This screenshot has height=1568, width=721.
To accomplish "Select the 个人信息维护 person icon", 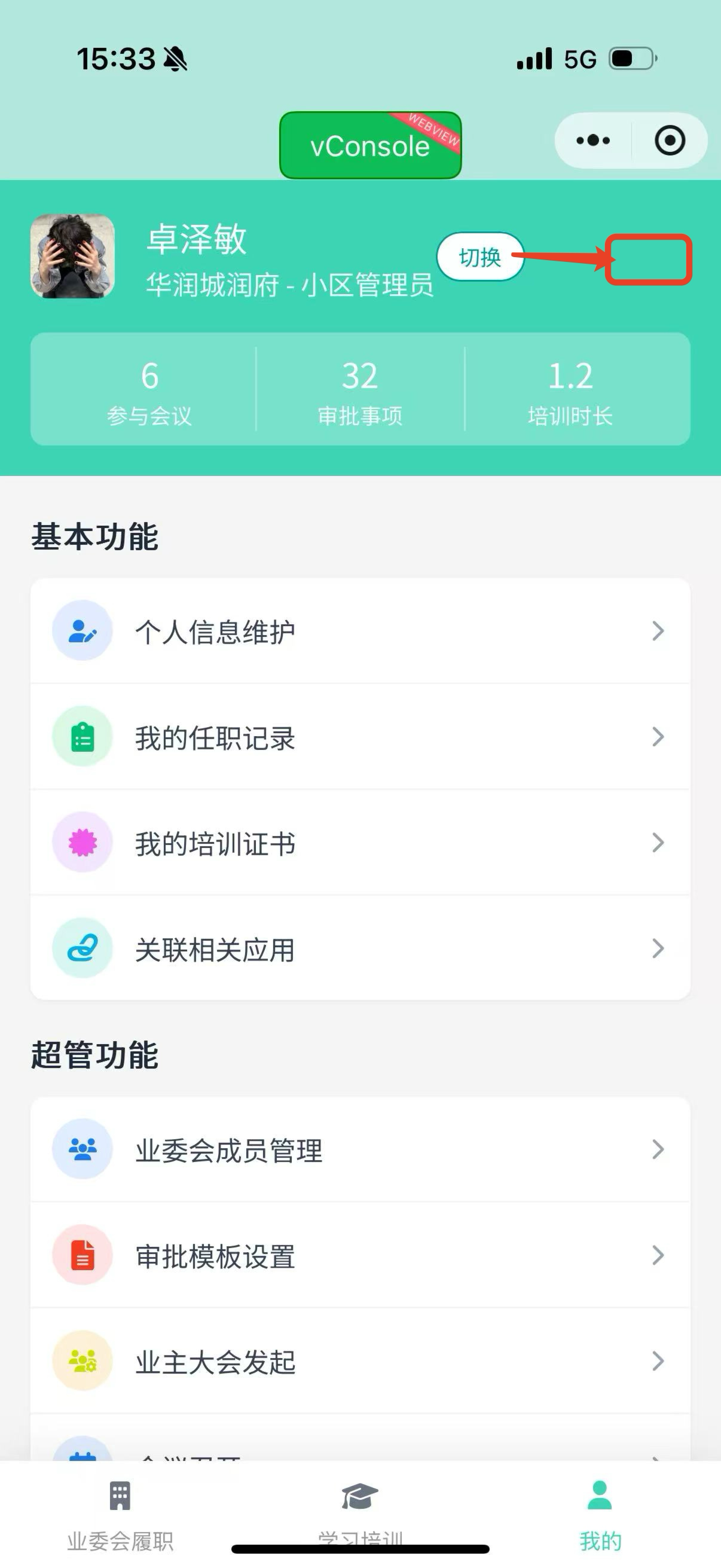I will pyautogui.click(x=82, y=630).
